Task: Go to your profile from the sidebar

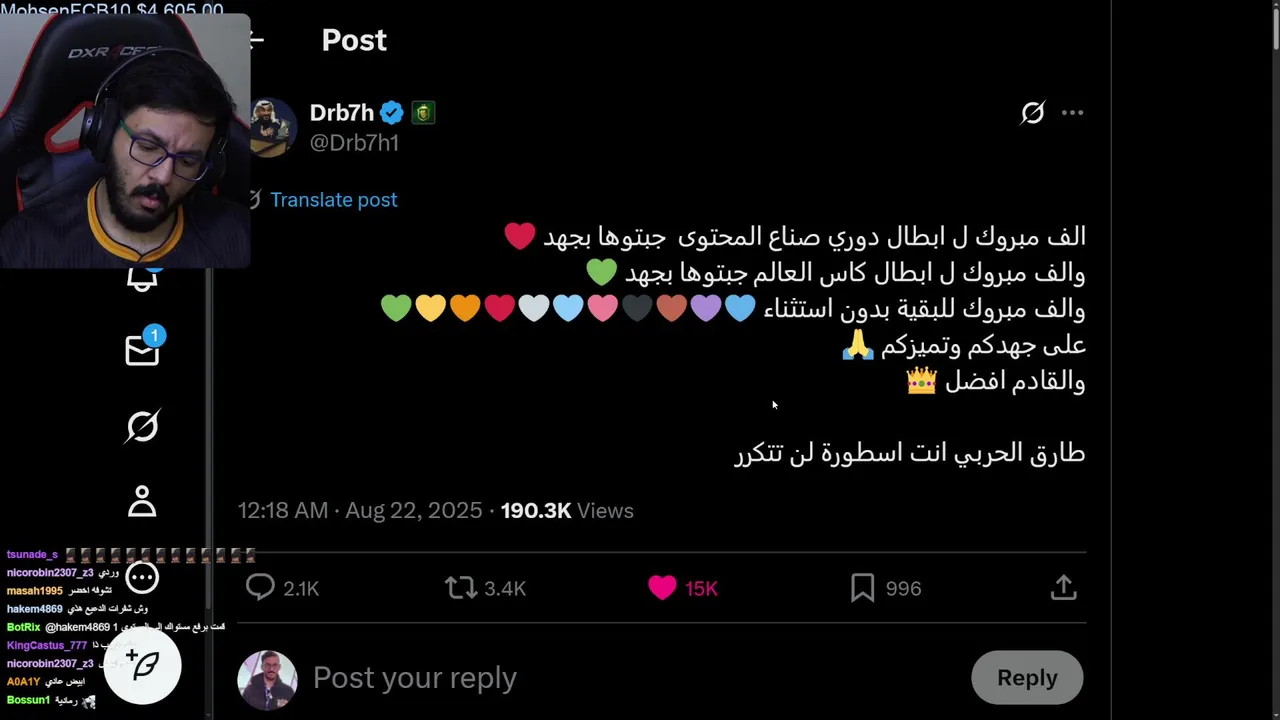Action: pos(142,501)
